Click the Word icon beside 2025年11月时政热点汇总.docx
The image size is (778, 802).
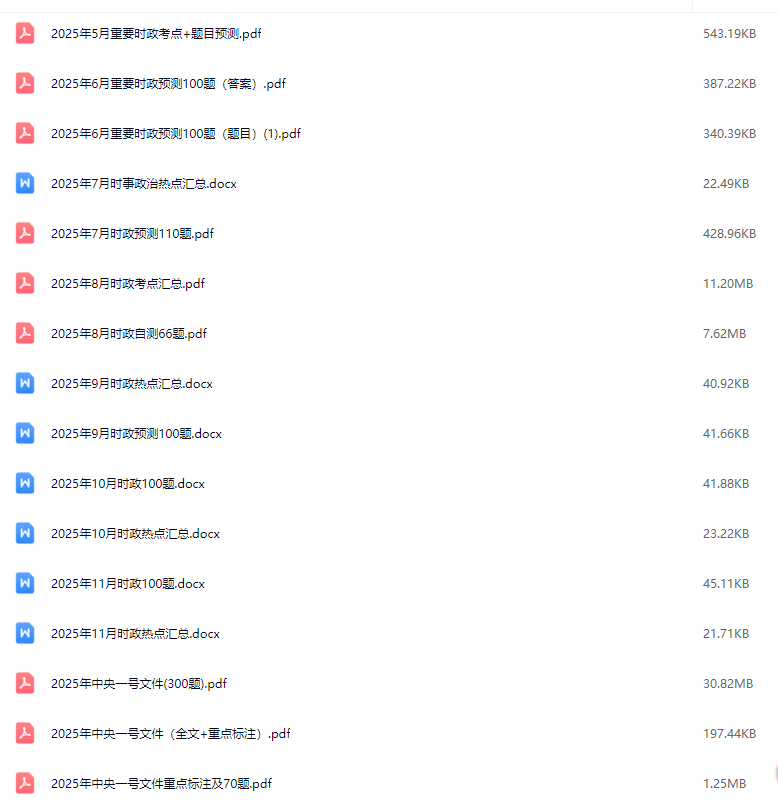(24, 633)
